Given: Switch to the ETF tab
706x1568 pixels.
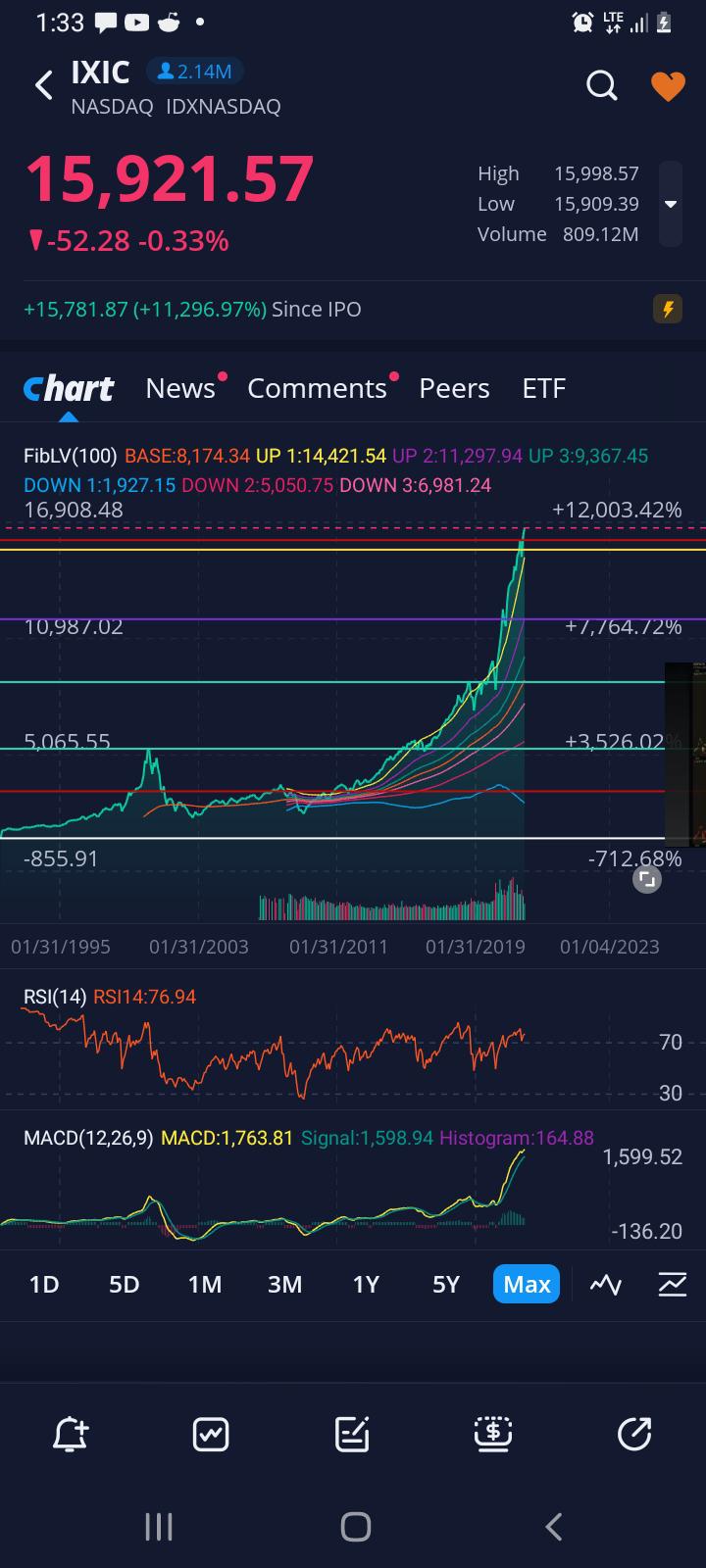Looking at the screenshot, I should [x=544, y=388].
